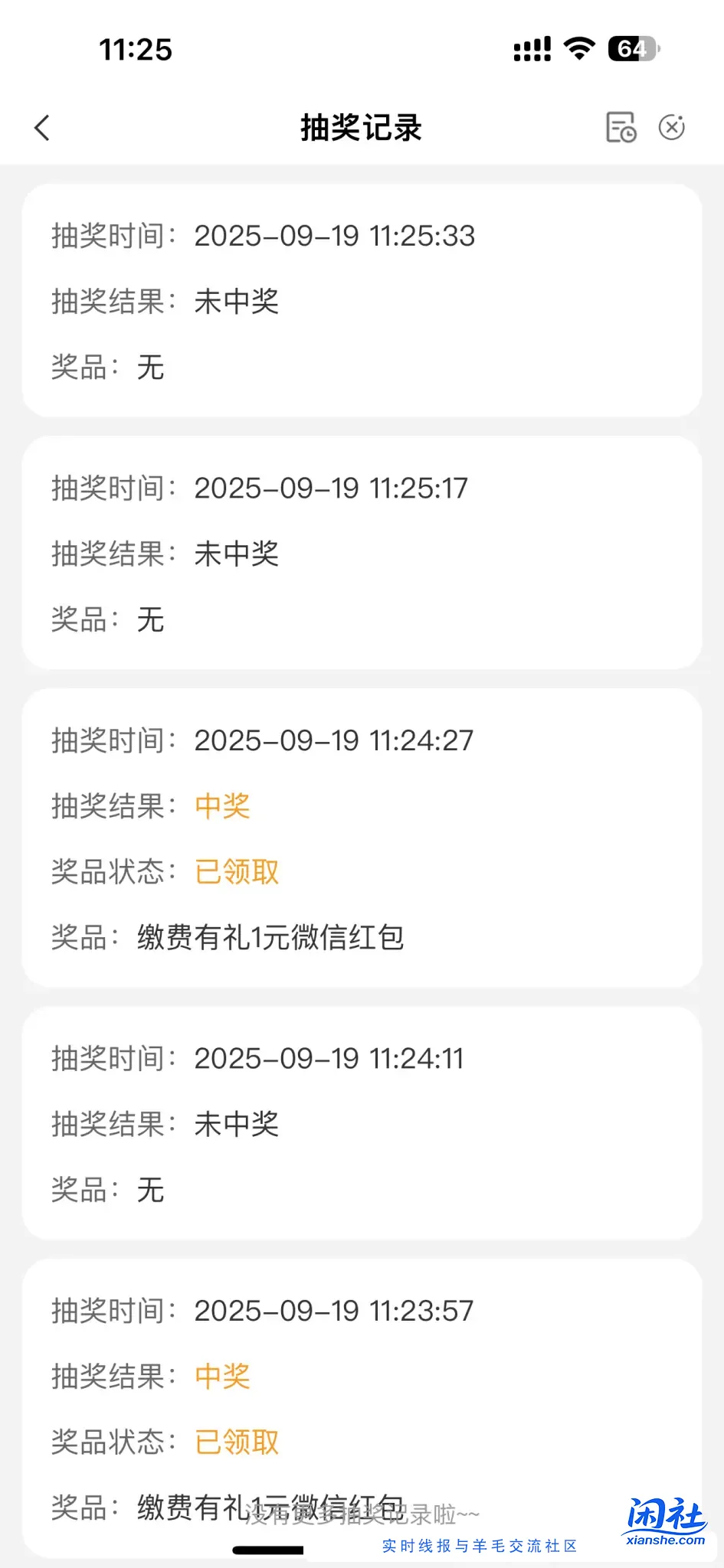Tap the Wi-Fi icon in status bar
Screen dimensions: 724x1568
tap(580, 48)
